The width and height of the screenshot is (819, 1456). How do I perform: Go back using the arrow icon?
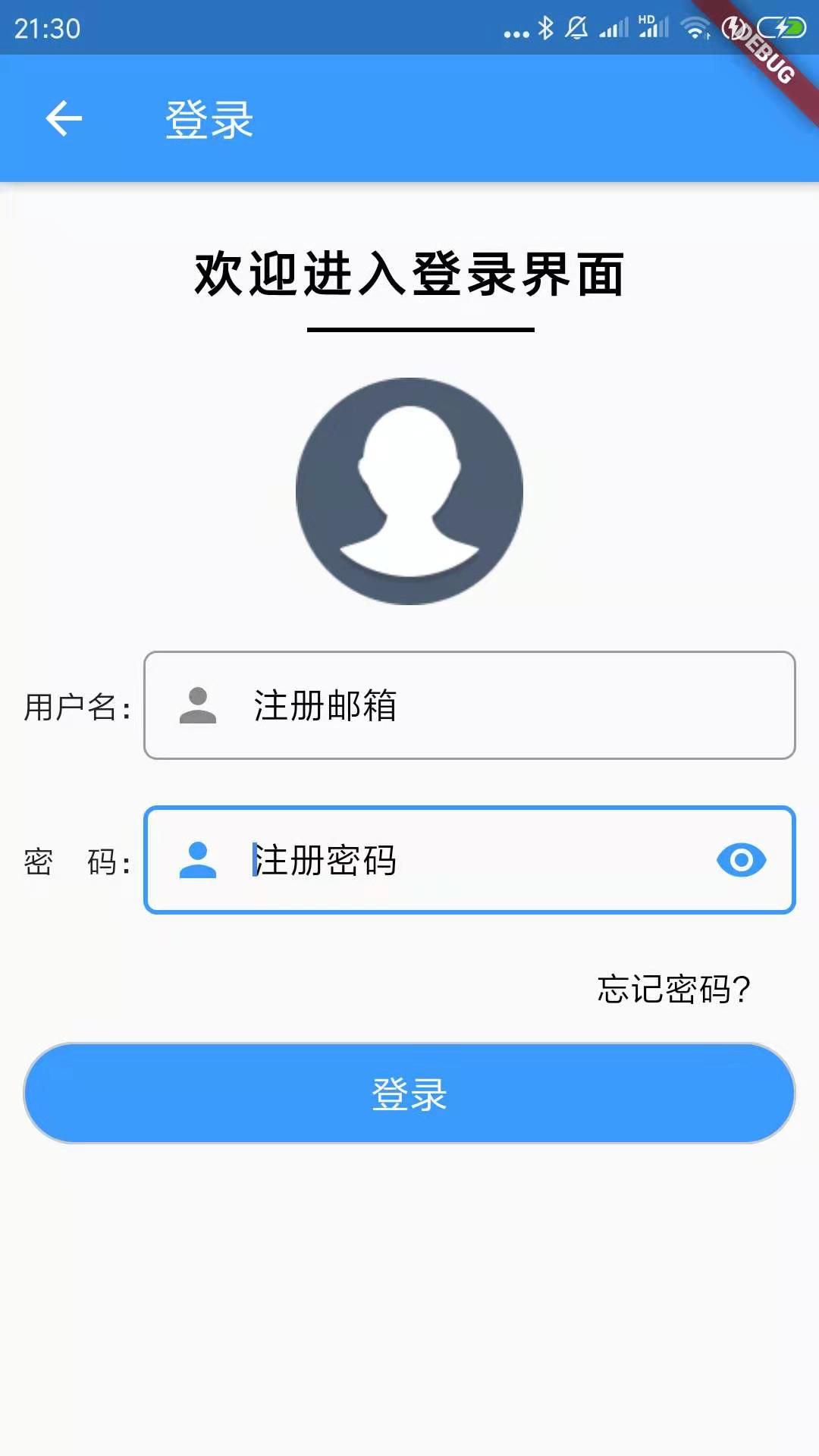64,119
